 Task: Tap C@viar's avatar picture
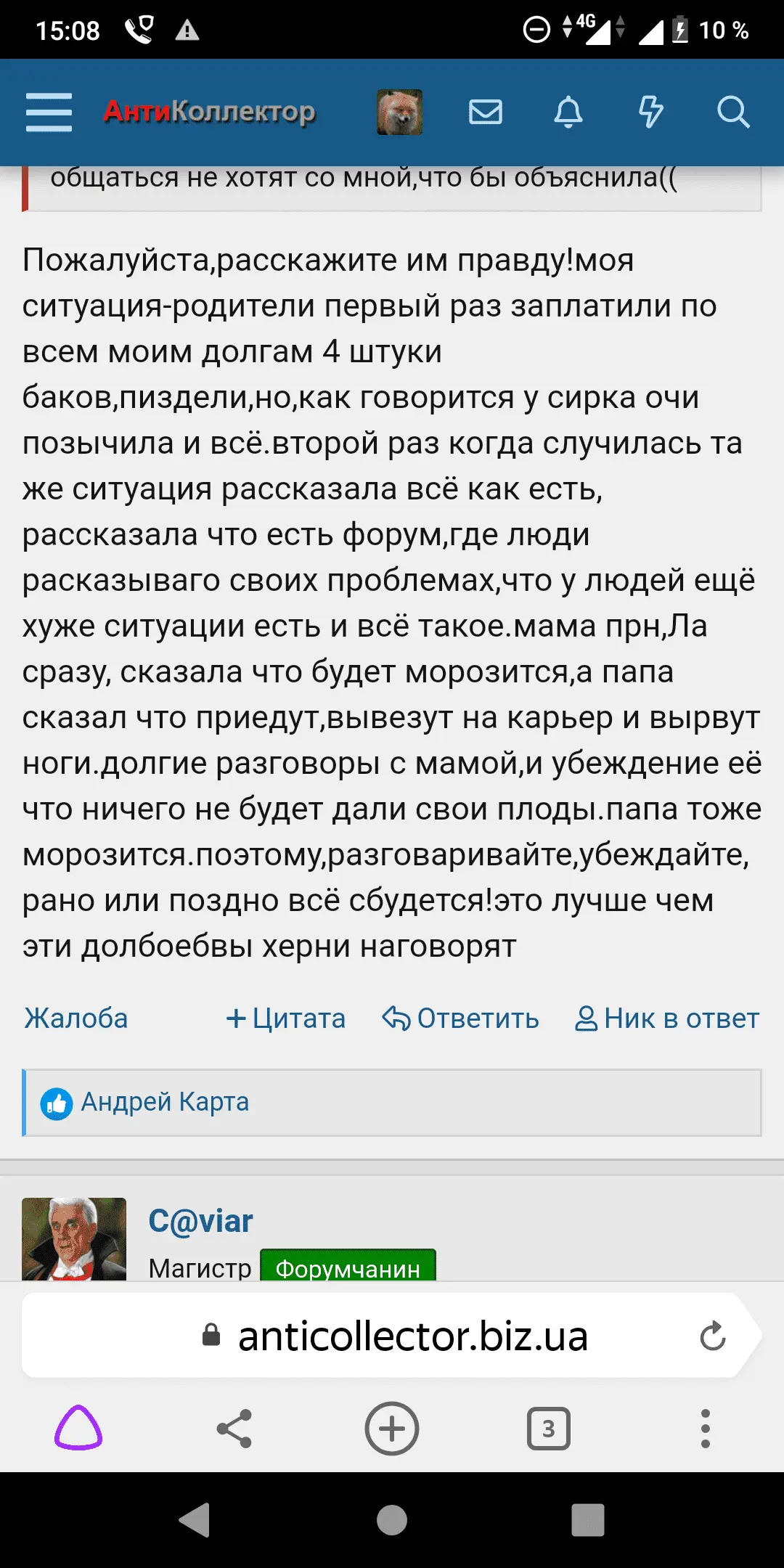click(x=74, y=1238)
